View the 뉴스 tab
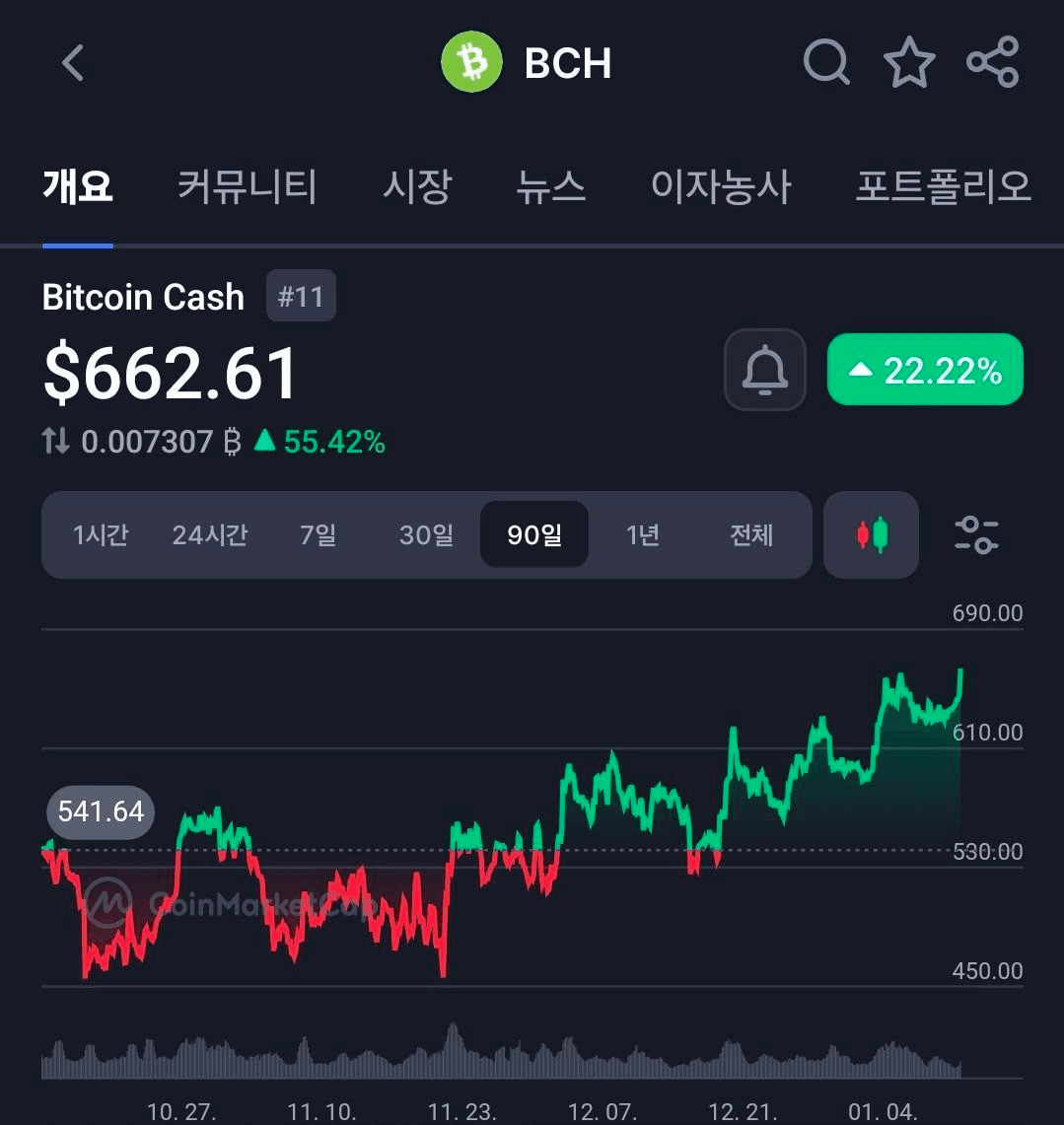1064x1125 pixels. click(x=552, y=188)
